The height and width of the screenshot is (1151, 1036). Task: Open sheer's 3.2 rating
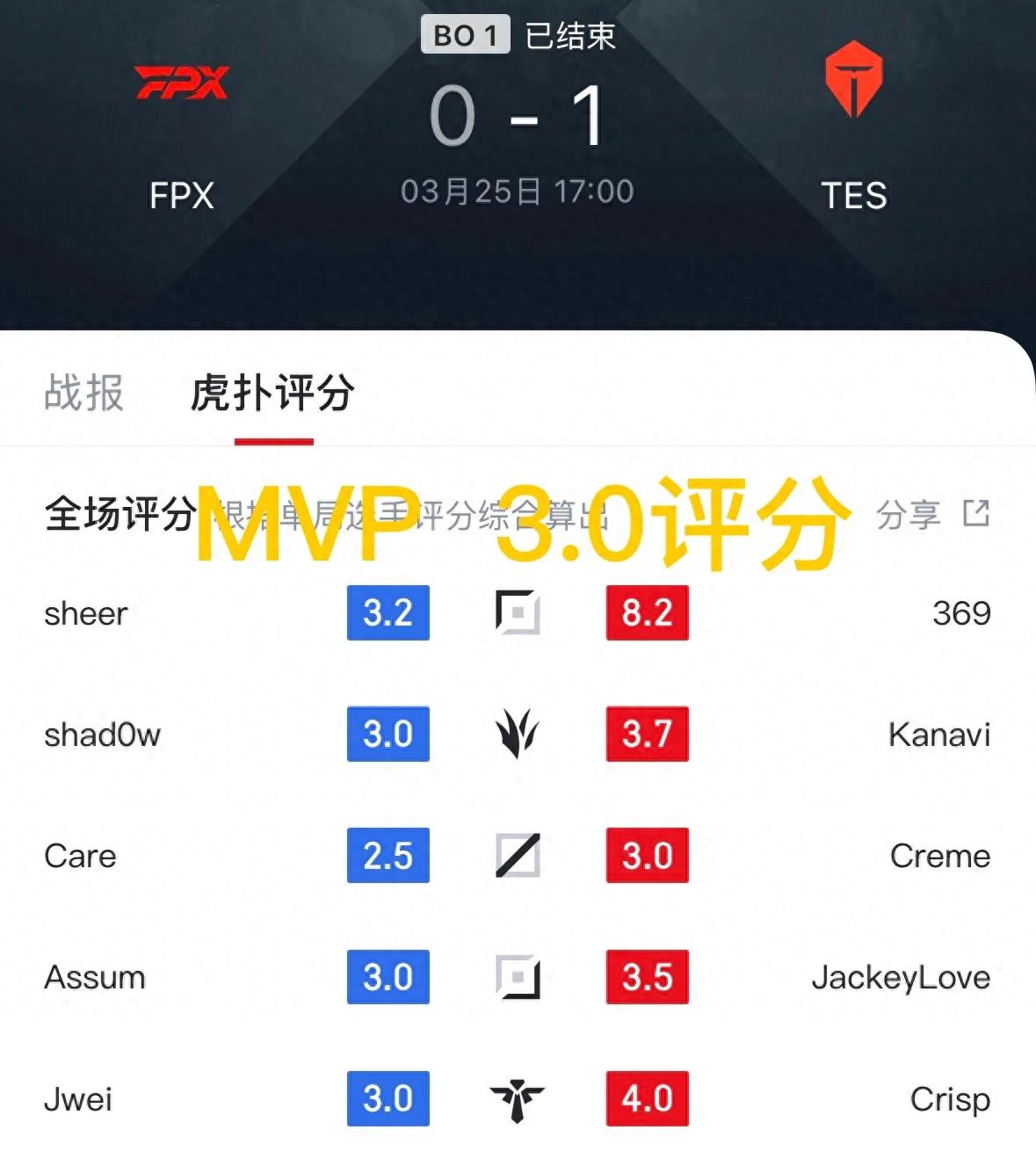388,612
